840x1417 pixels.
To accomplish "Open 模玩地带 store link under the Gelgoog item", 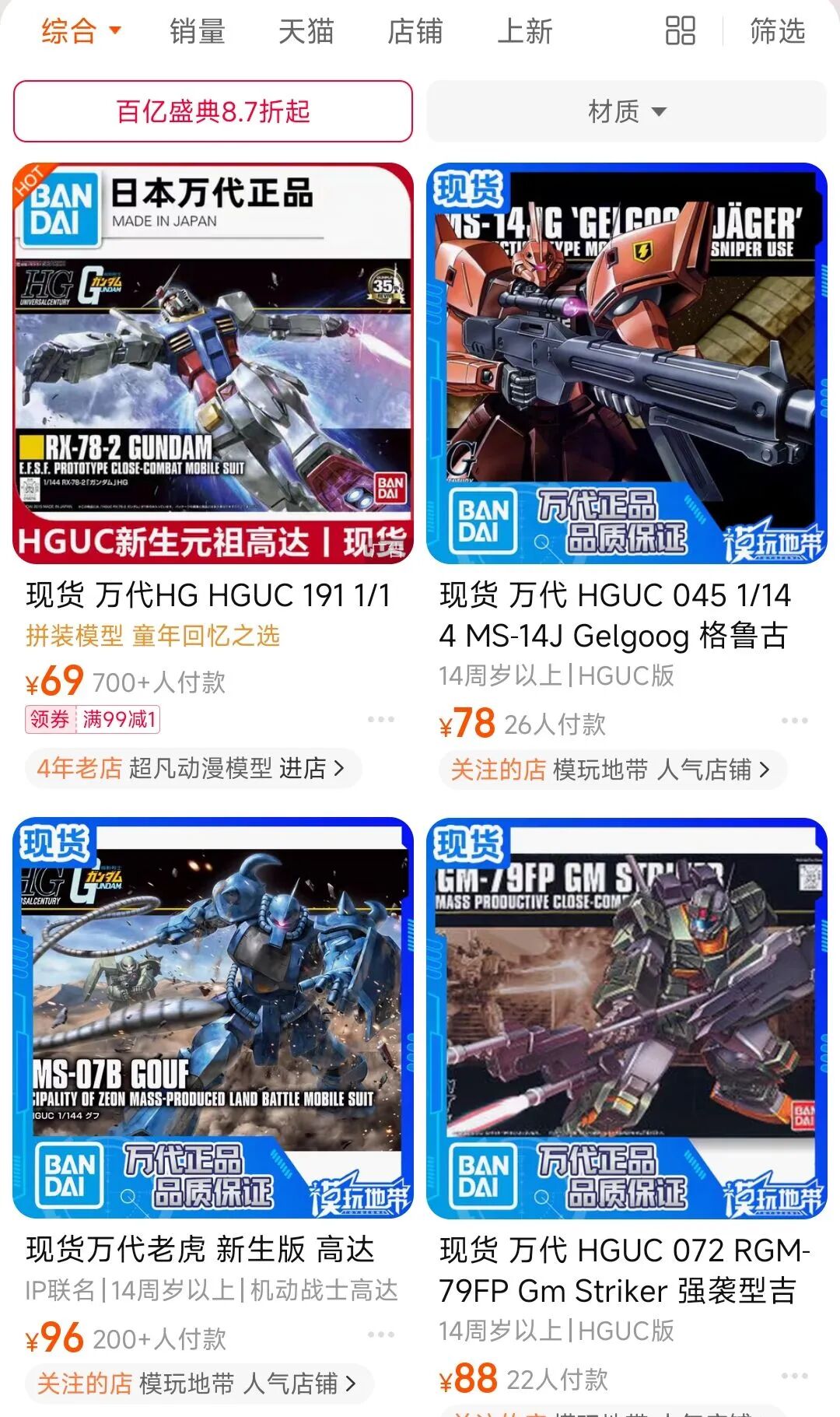I will tap(613, 770).
